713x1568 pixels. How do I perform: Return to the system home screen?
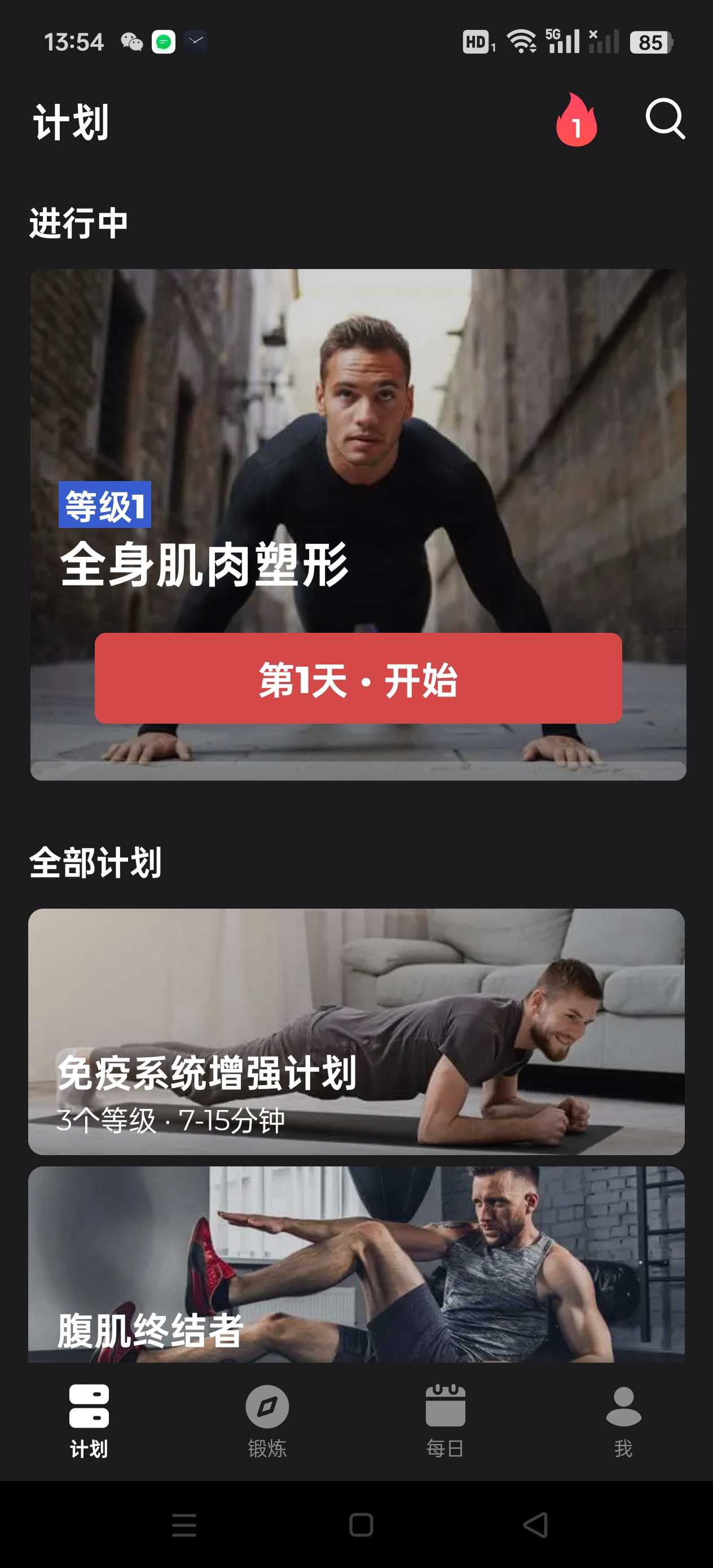click(x=361, y=1525)
